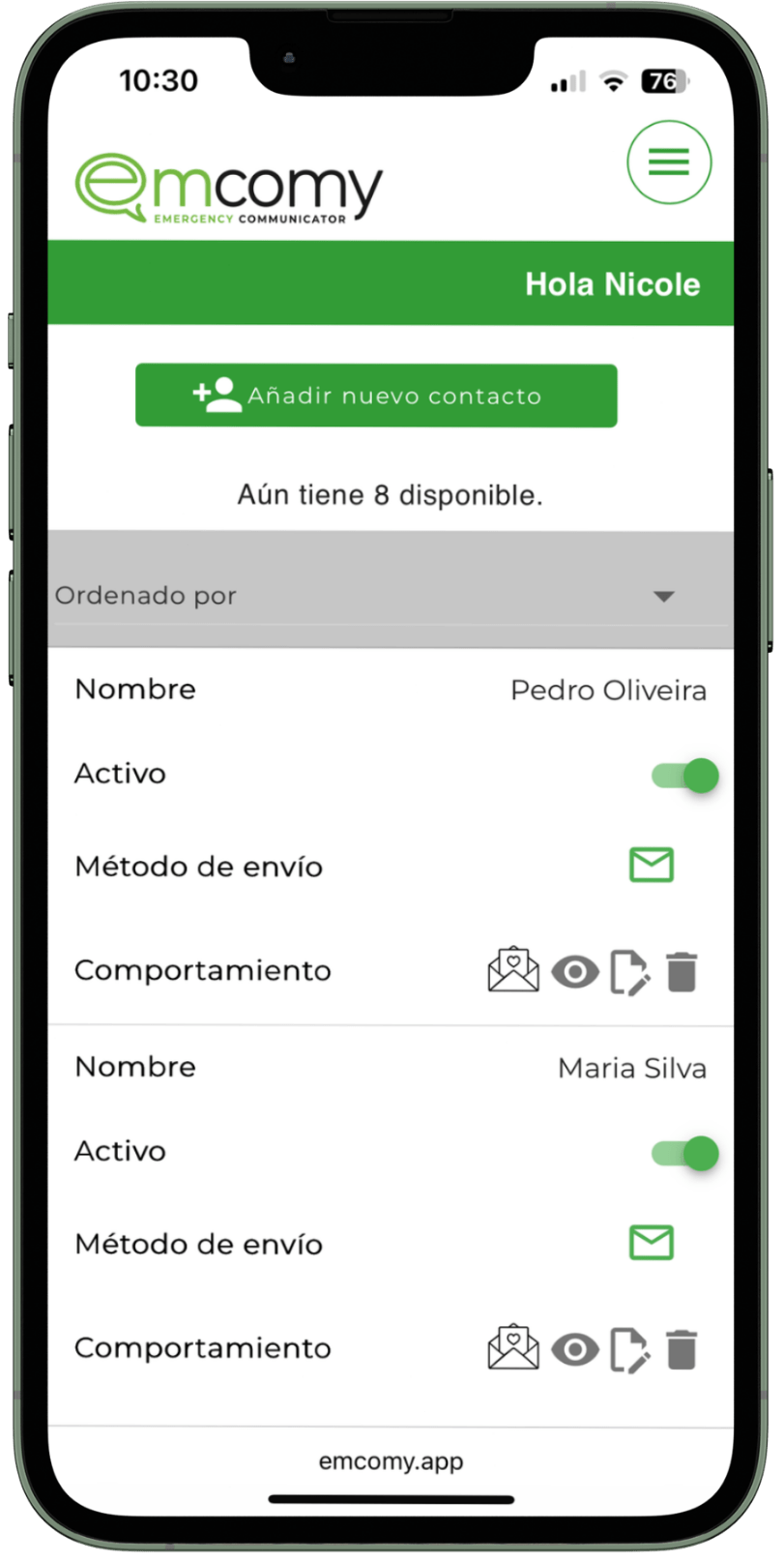Send invitation envelope for Pedro Oliveira
Image resolution: width=784 pixels, height=1561 pixels.
coord(513,971)
